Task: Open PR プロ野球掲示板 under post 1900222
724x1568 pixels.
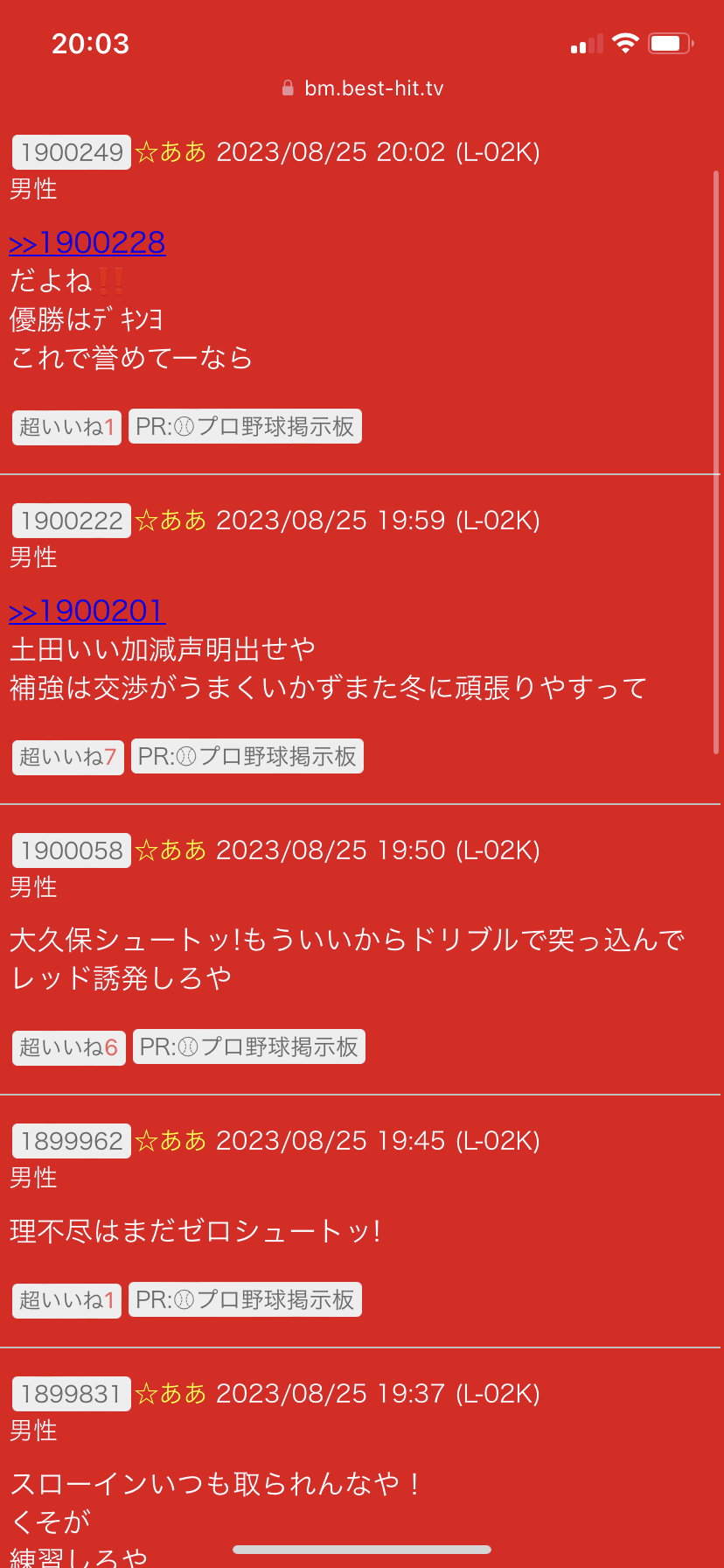Action: (247, 757)
